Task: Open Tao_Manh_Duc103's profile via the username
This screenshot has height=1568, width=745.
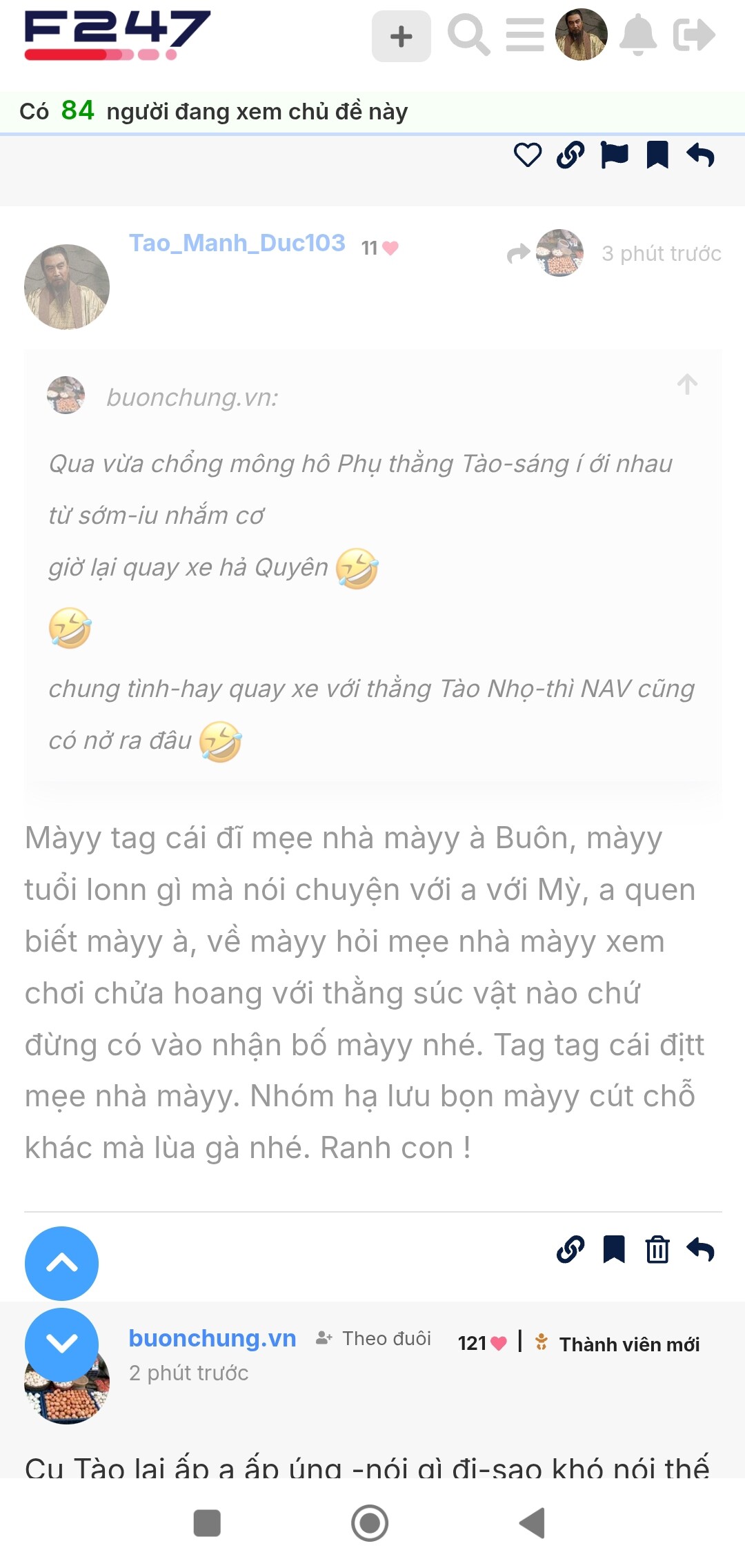Action: pos(237,243)
